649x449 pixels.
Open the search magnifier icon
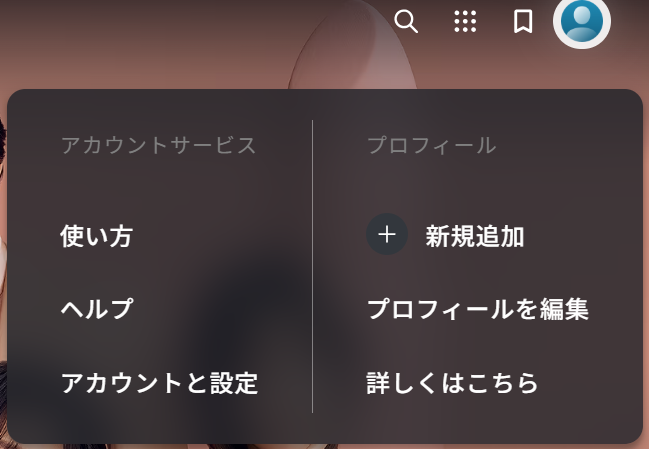406,22
